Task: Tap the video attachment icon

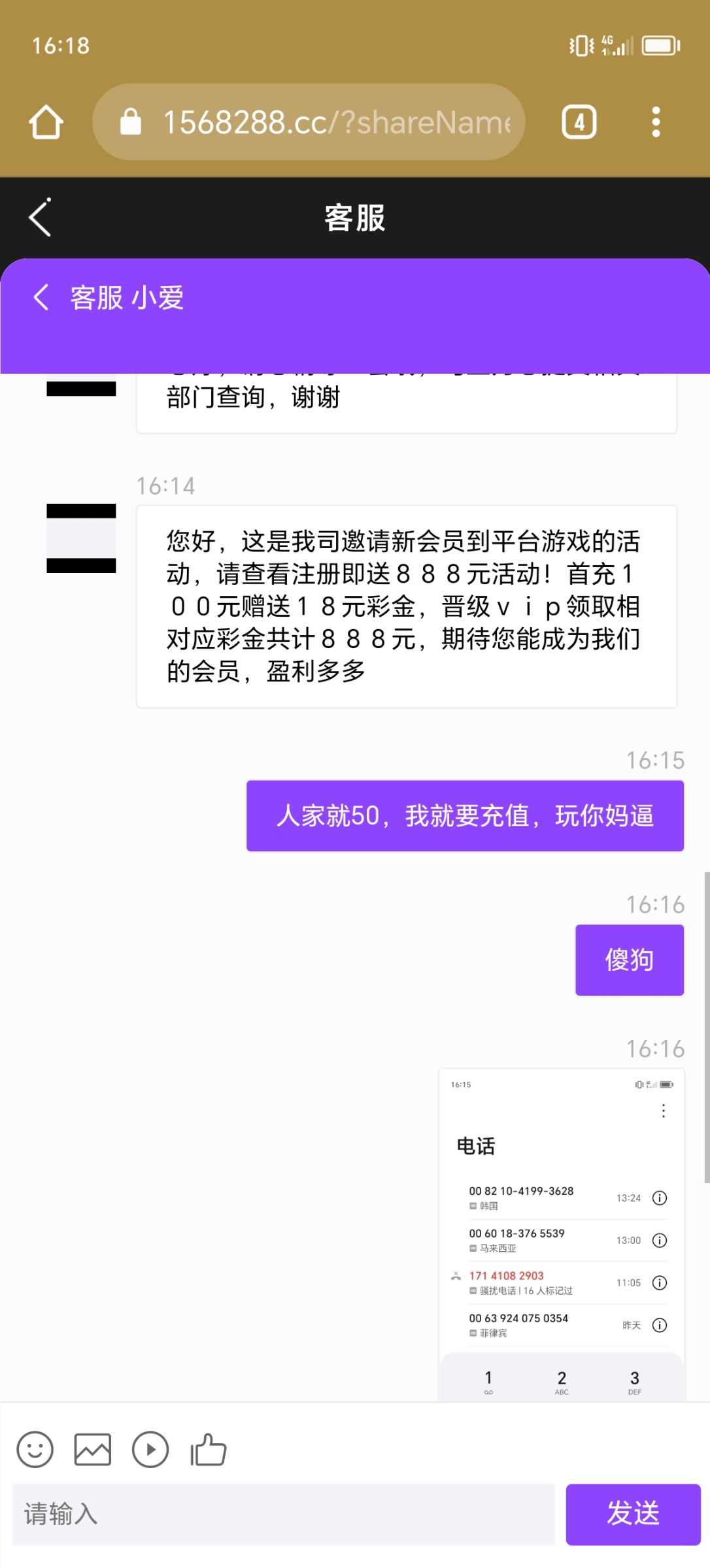Action: point(150,1450)
